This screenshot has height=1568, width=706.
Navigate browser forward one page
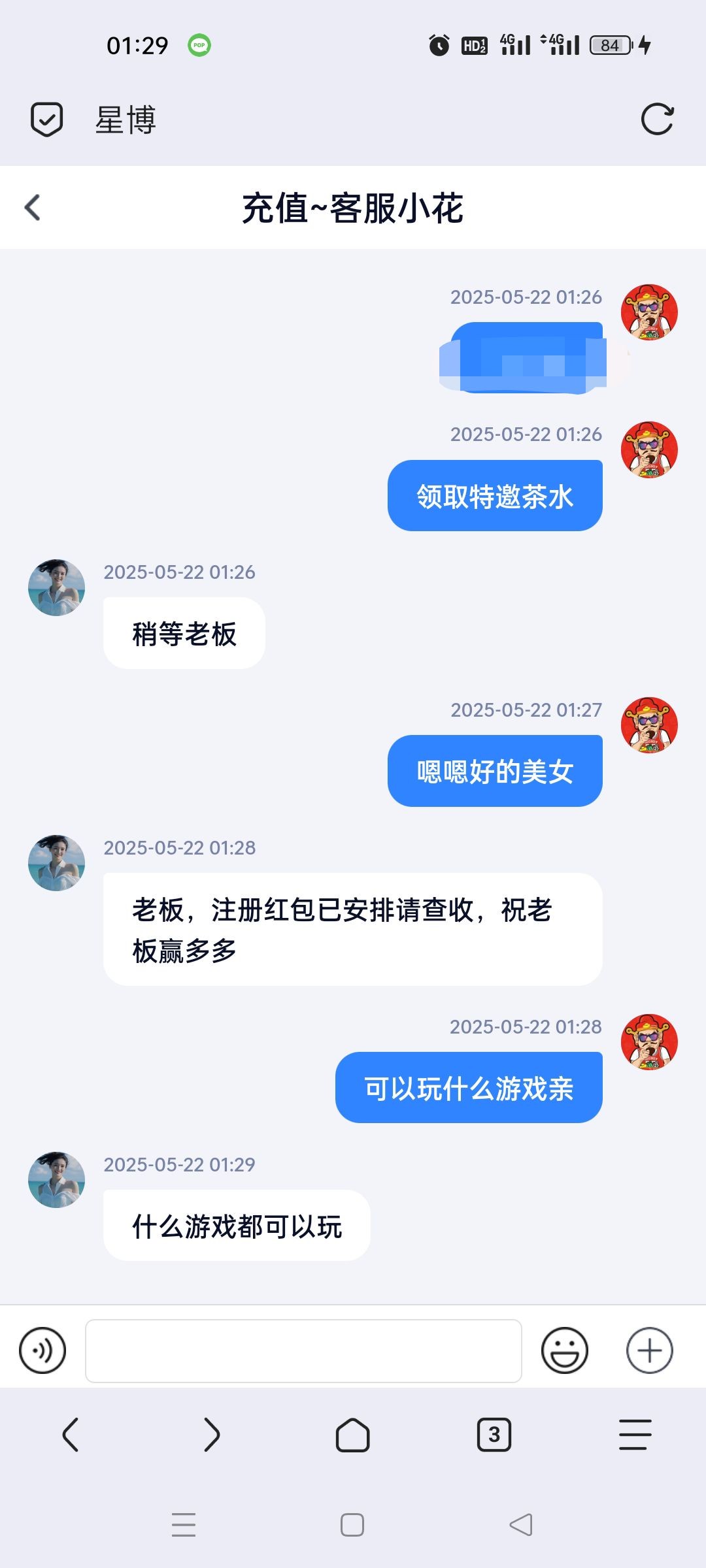(x=211, y=1435)
